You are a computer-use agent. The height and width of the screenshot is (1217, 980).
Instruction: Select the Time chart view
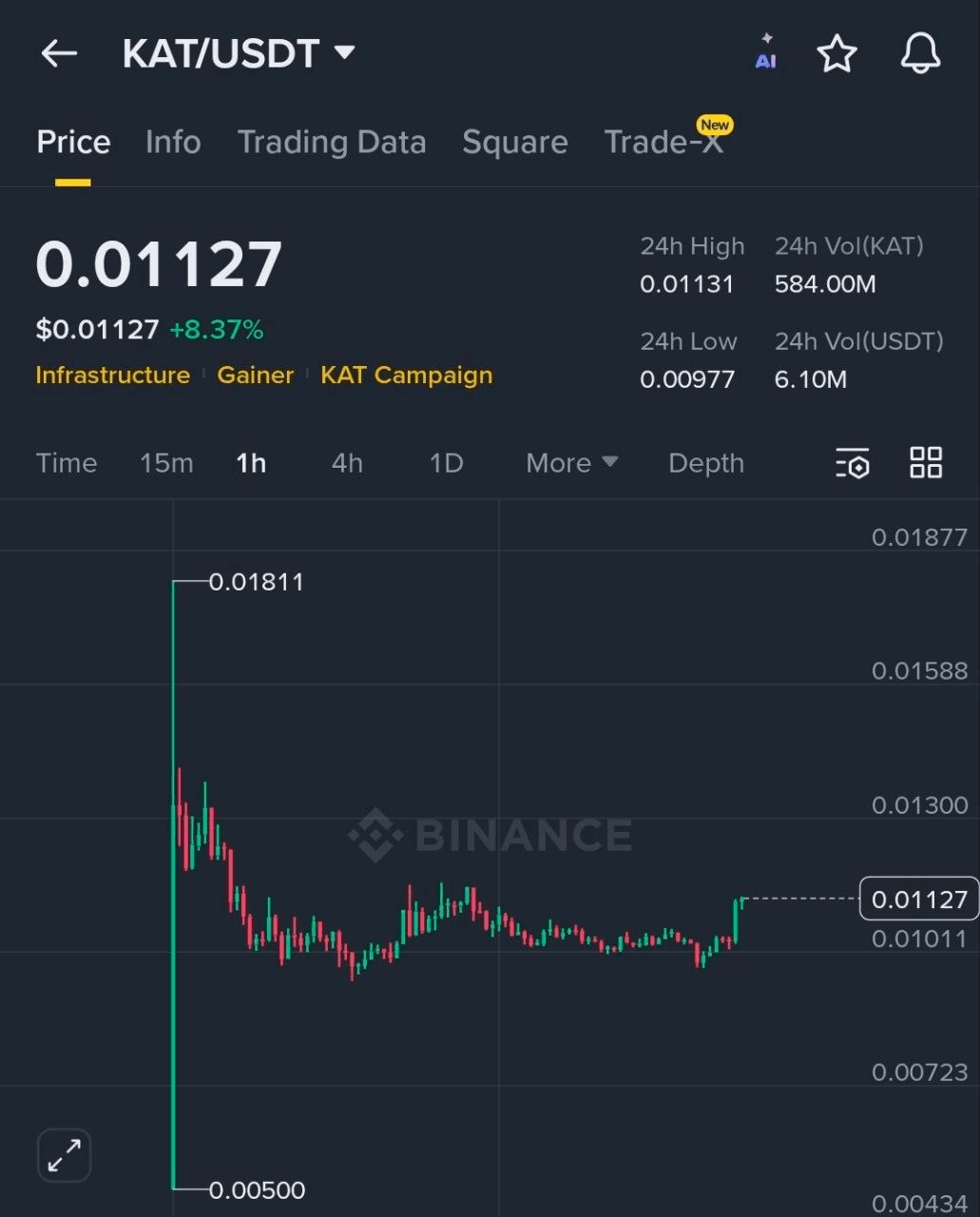67,463
